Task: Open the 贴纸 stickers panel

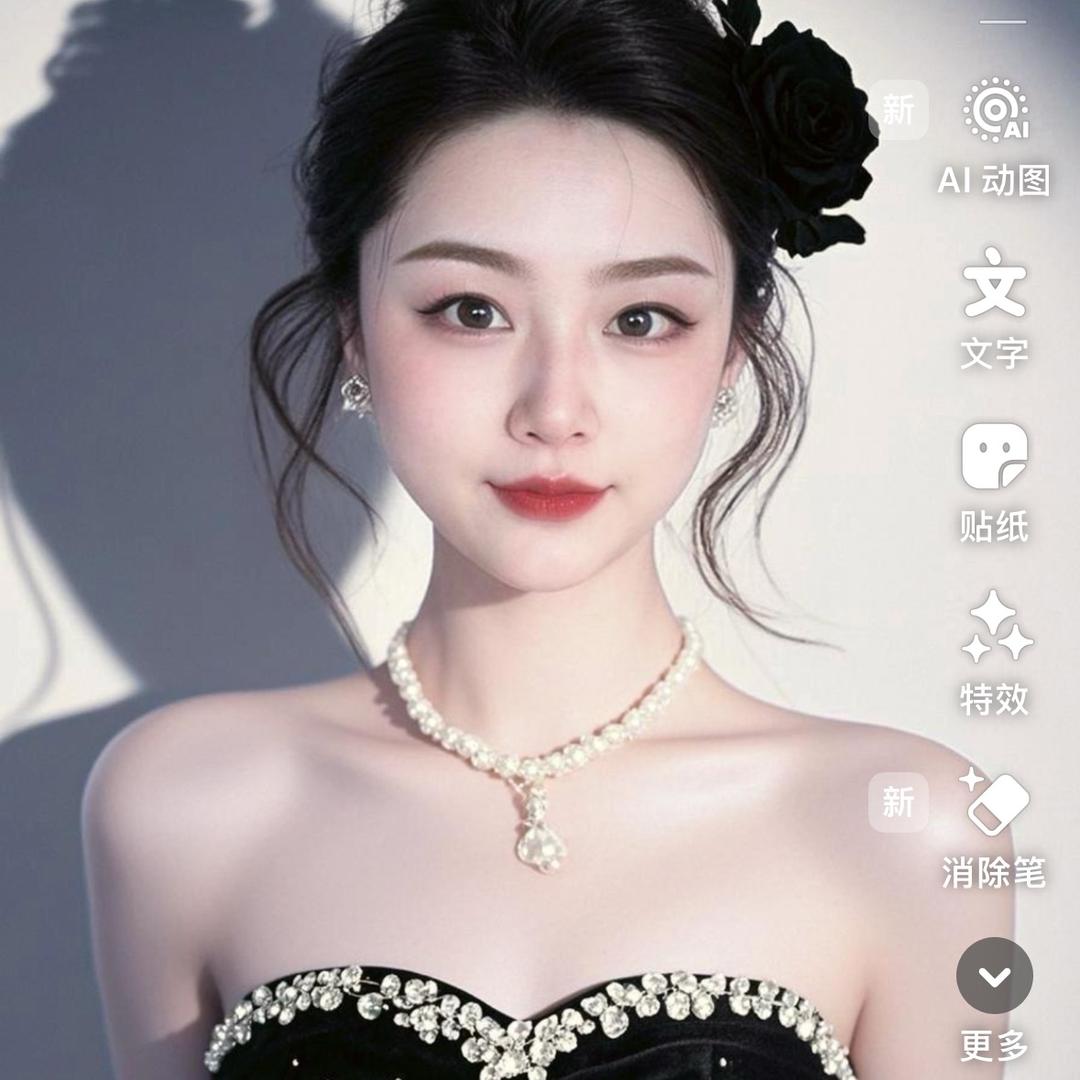Action: point(994,458)
